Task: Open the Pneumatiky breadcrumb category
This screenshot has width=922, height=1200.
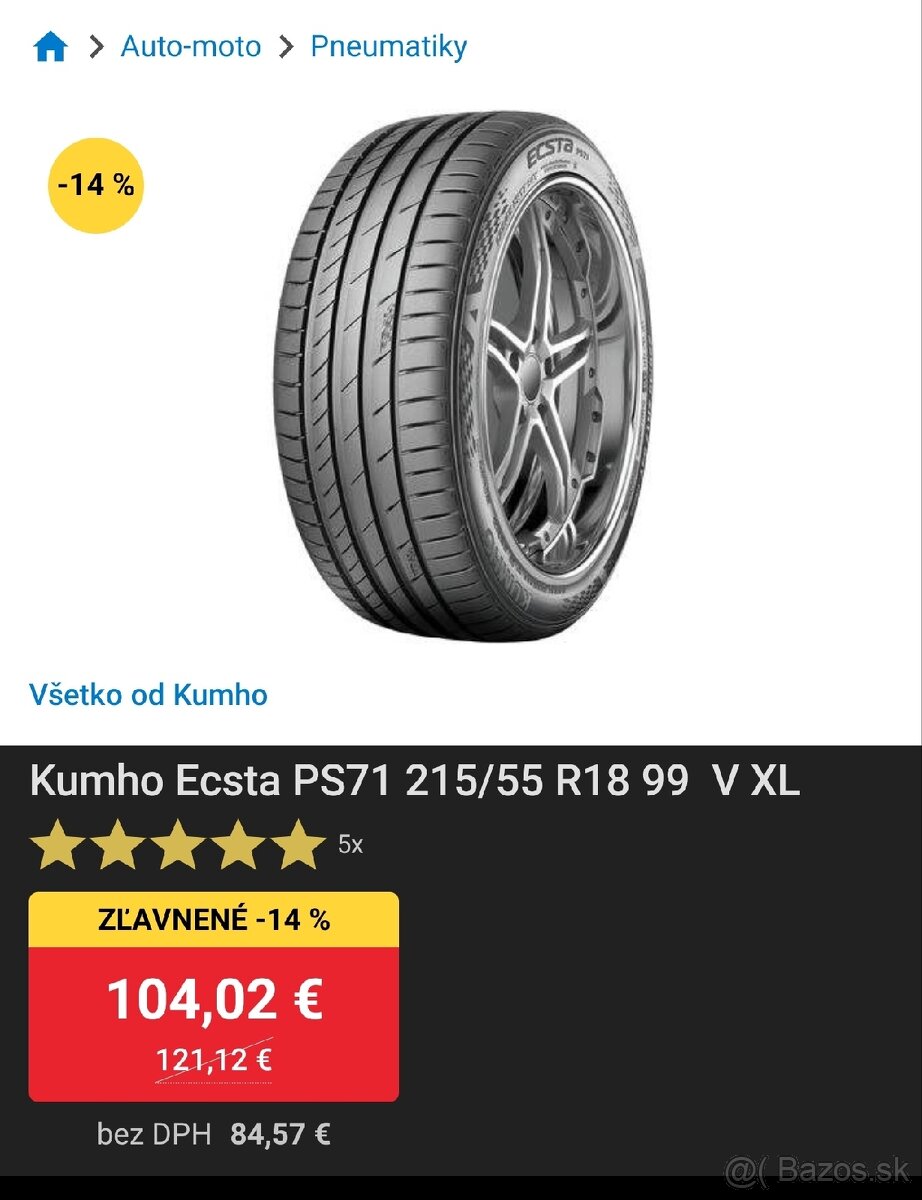Action: 388,45
